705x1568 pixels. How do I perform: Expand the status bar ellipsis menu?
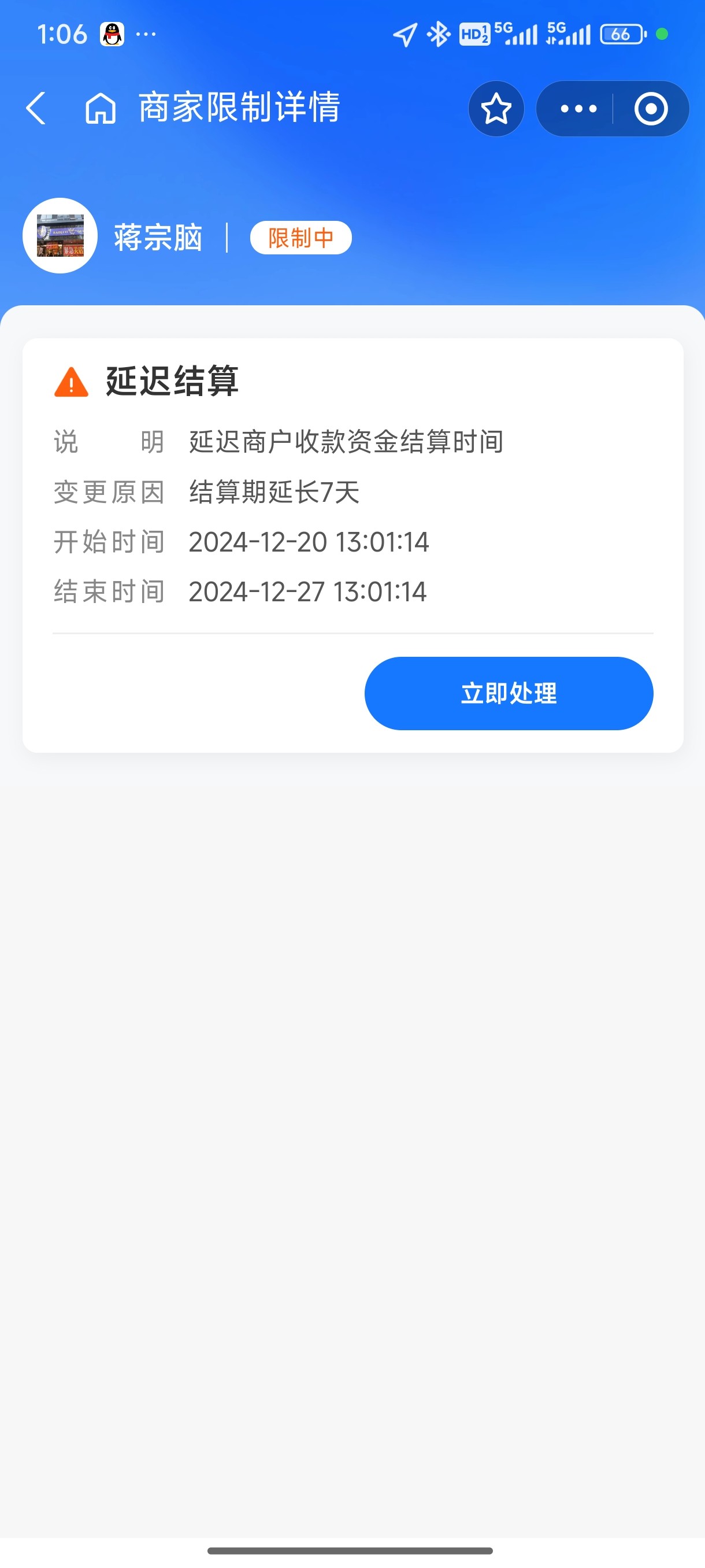pos(146,35)
